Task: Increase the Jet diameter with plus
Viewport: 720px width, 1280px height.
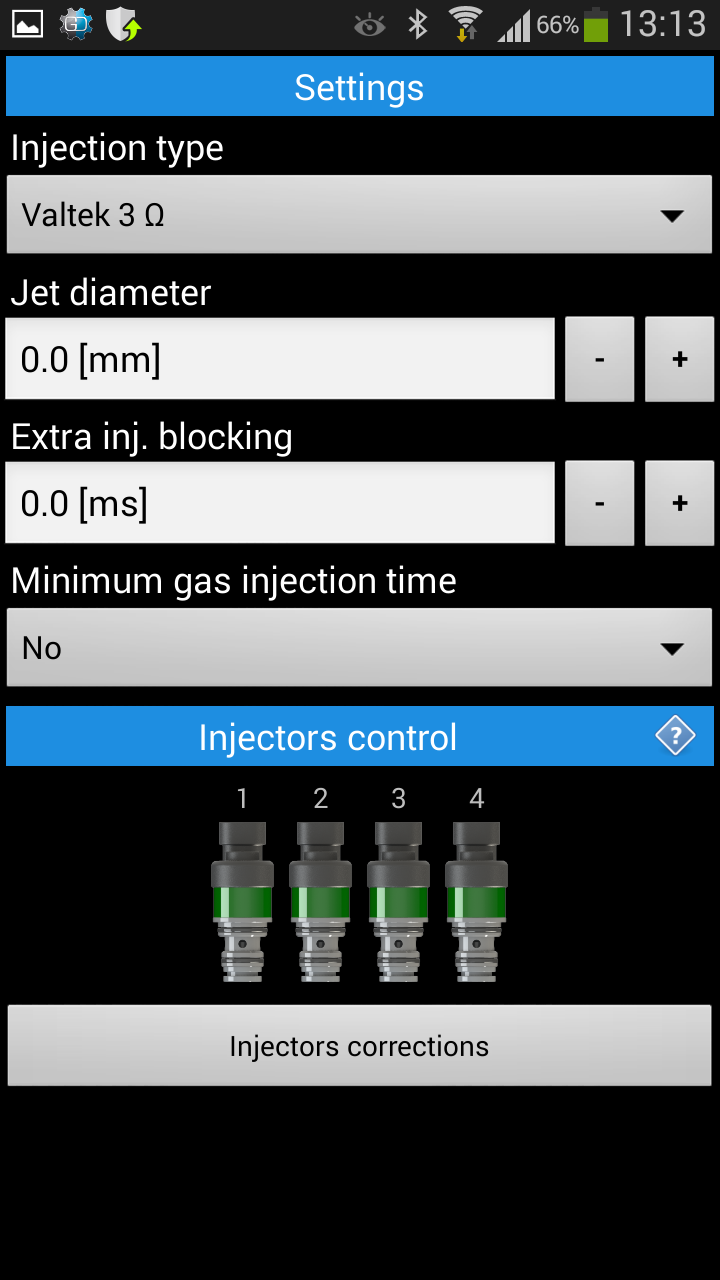Action: [680, 359]
